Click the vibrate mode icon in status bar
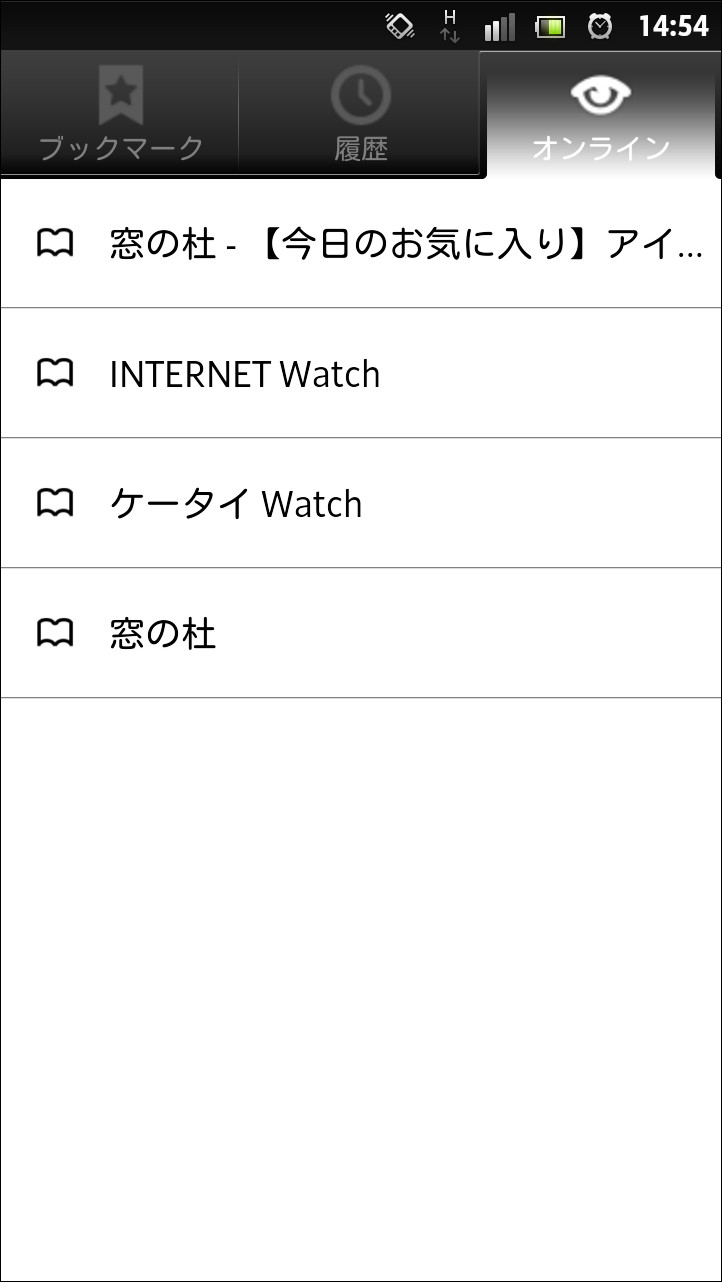 (398, 24)
